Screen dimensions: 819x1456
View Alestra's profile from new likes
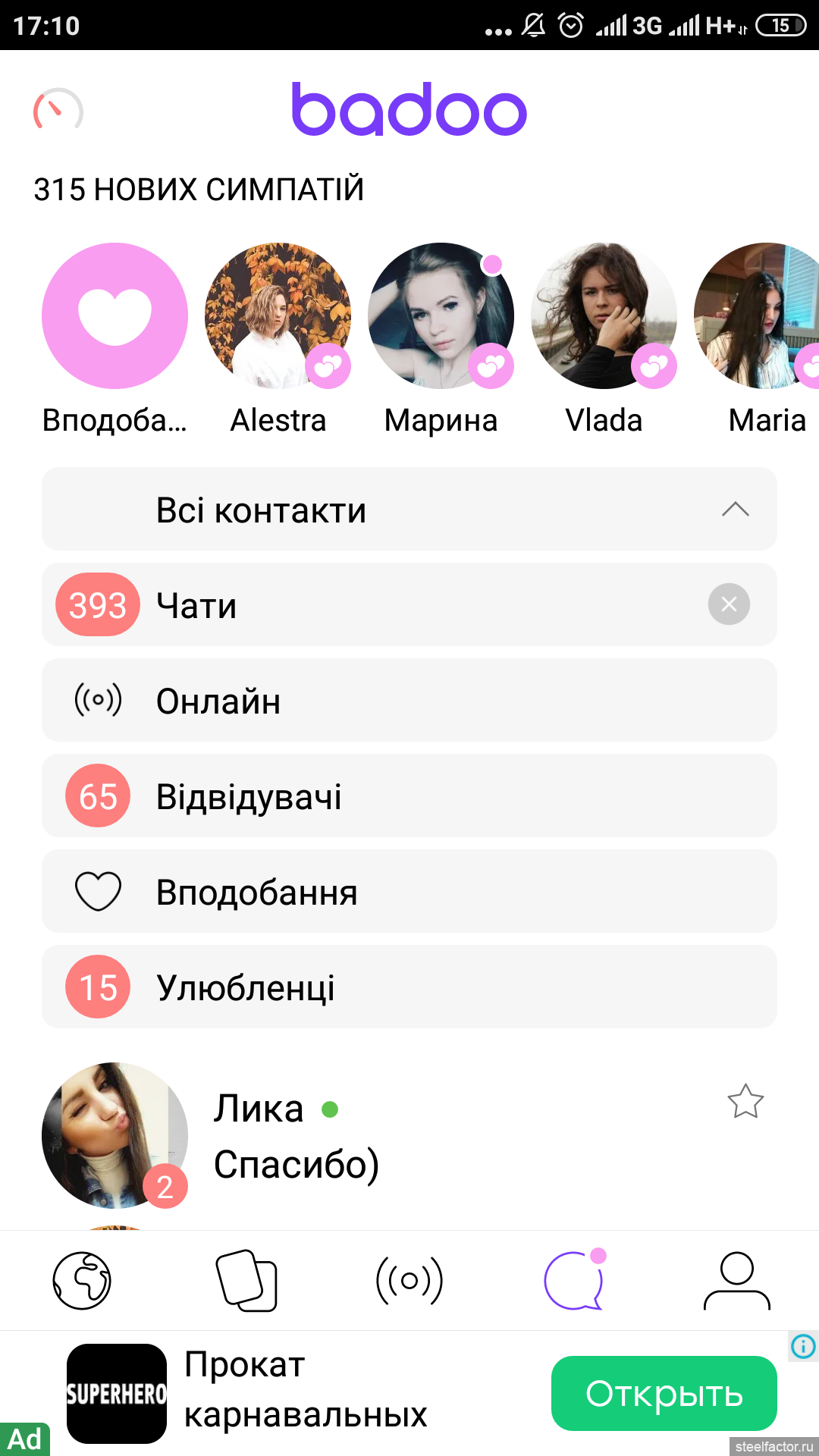(278, 315)
